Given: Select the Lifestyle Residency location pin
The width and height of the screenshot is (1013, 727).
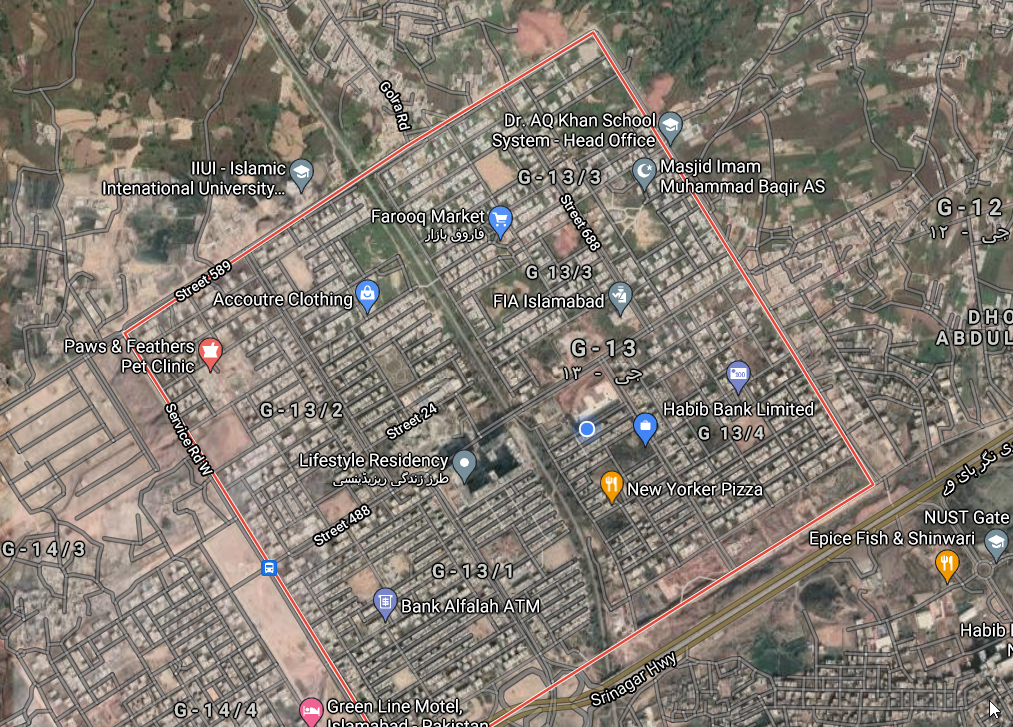Looking at the screenshot, I should pos(463,463).
